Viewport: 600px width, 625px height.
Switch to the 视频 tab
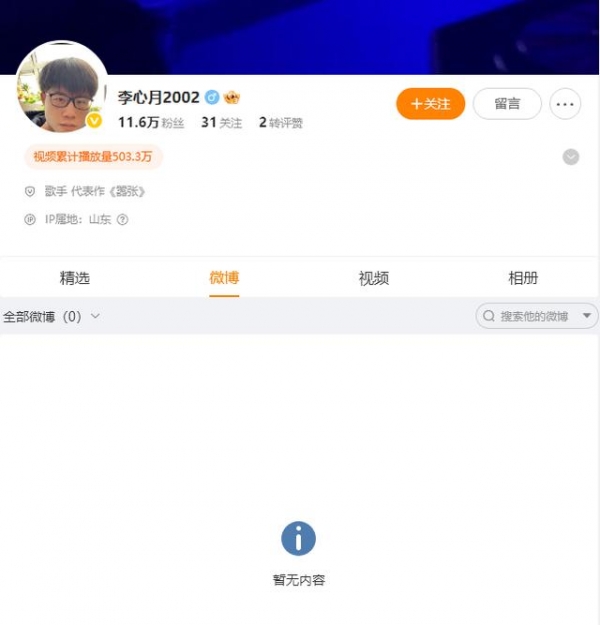point(374,278)
